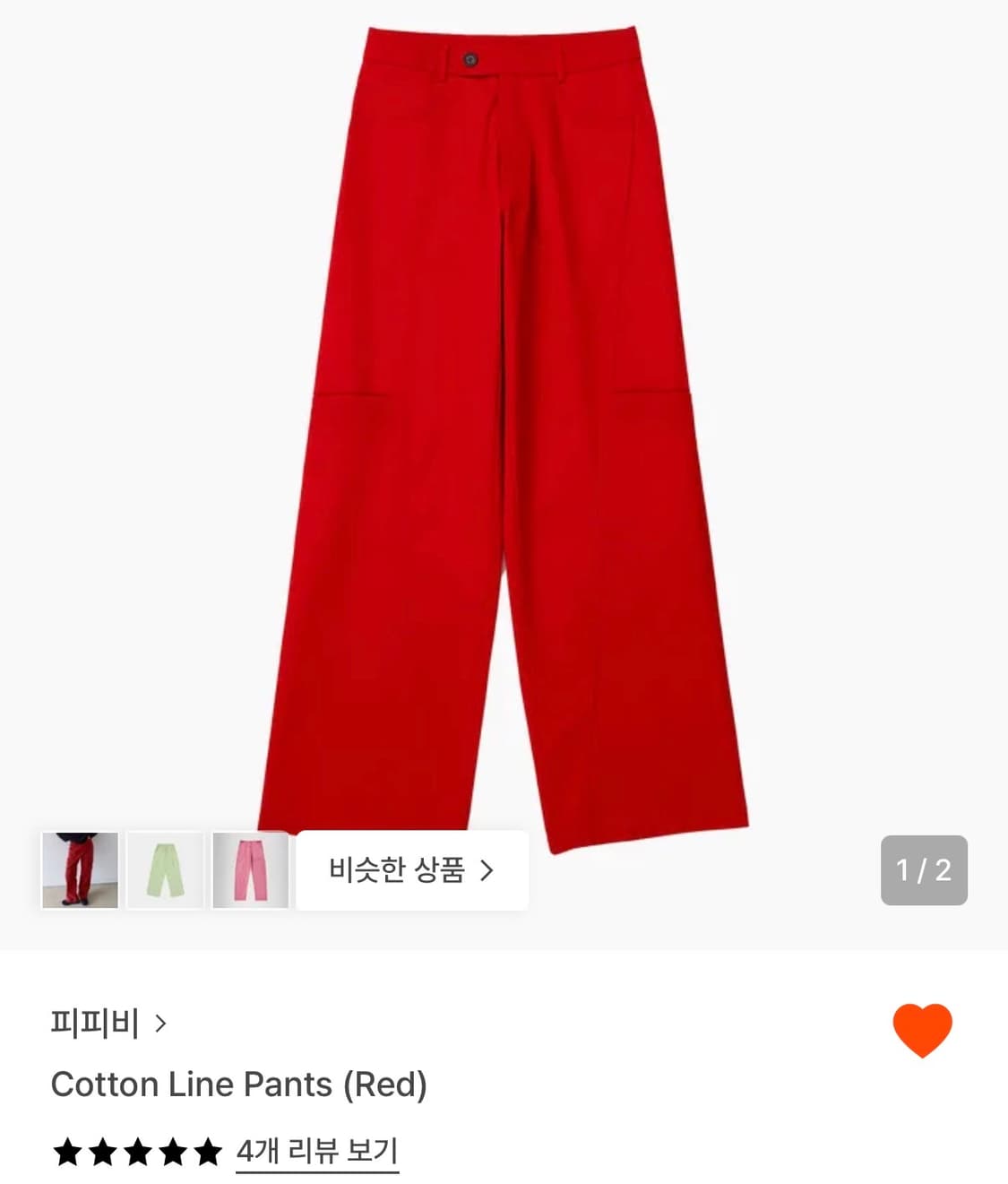Select the green pants color thumbnail
Screen dimensions: 1008x1184
pos(165,870)
